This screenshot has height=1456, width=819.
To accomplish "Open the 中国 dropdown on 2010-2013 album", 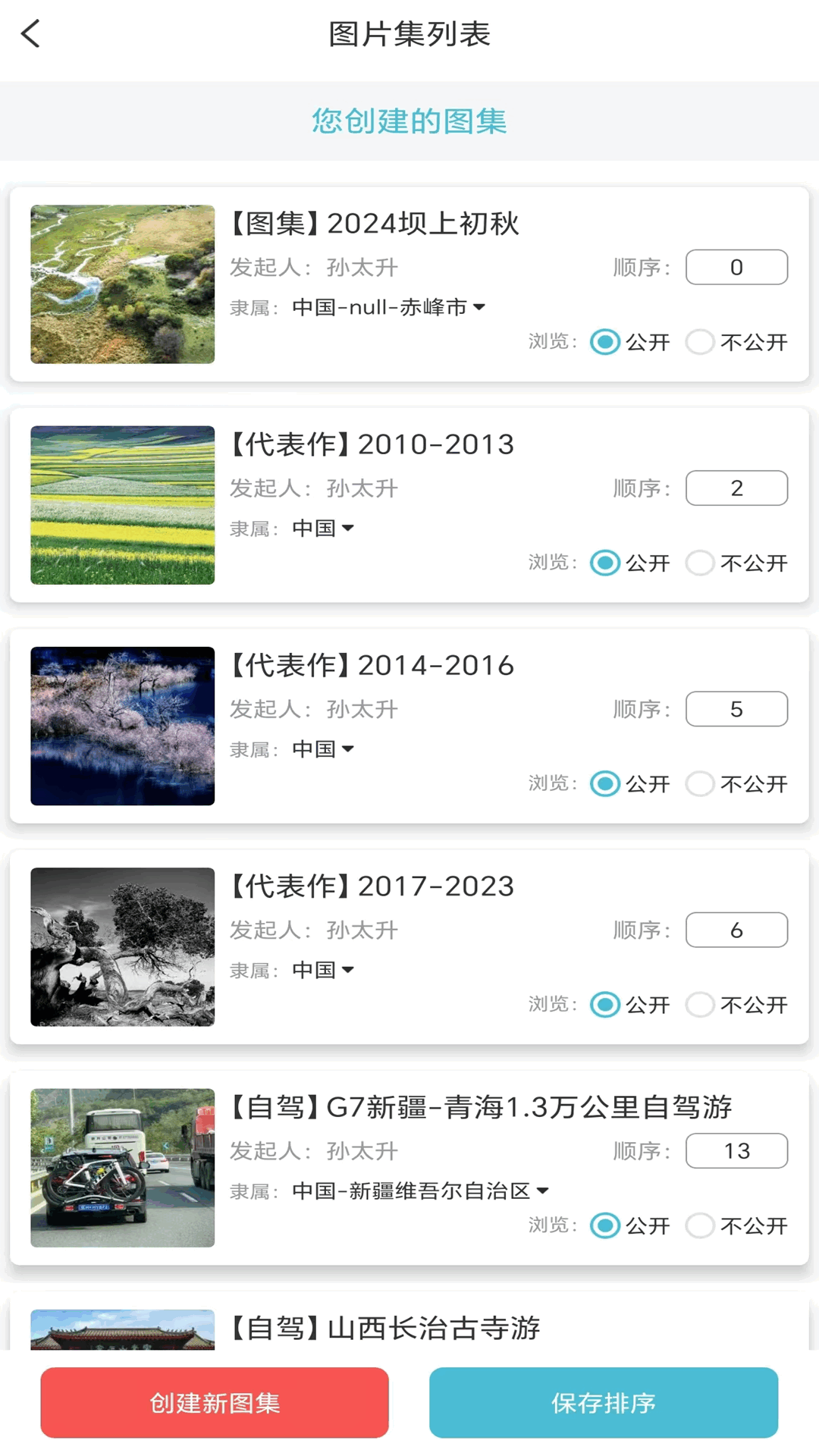I will coord(322,528).
